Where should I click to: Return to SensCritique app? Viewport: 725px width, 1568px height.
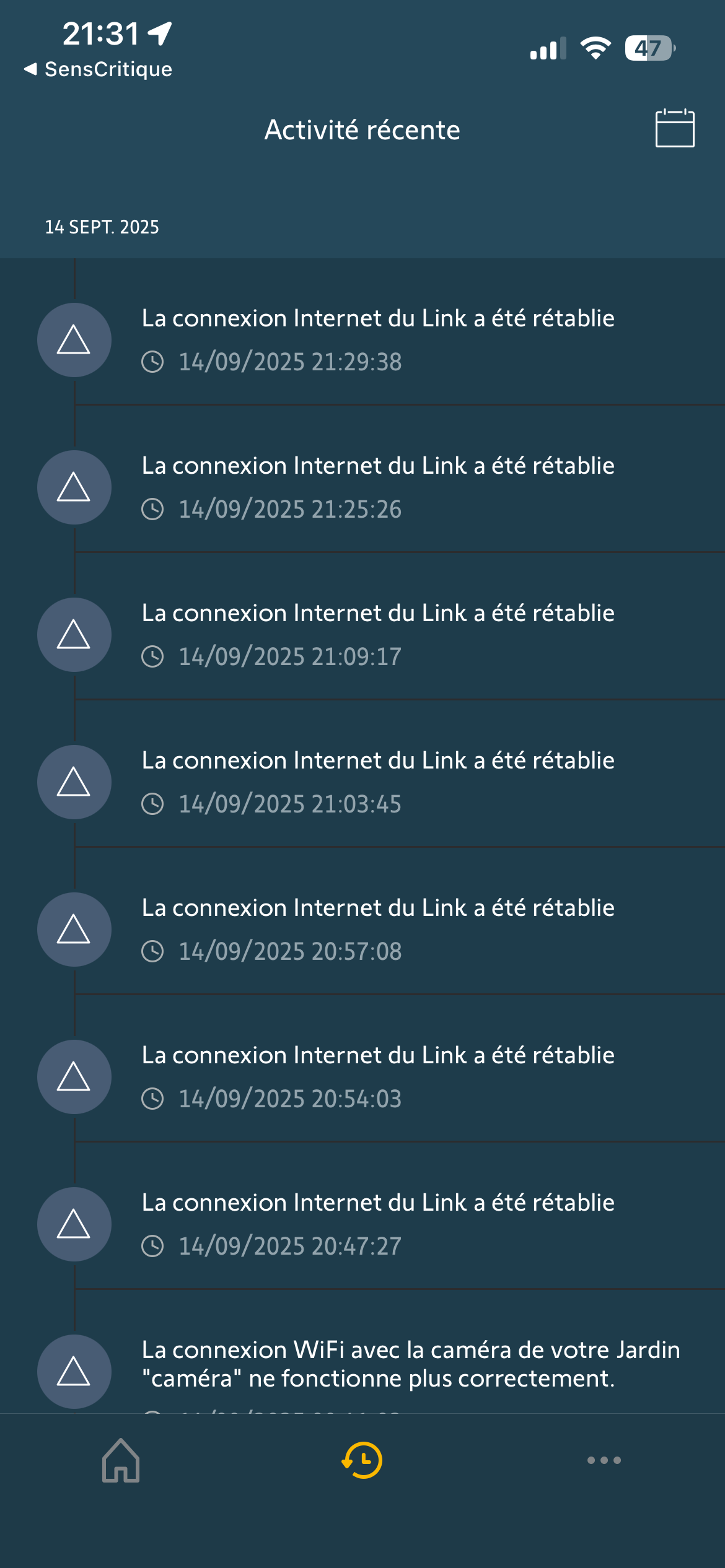(x=98, y=69)
